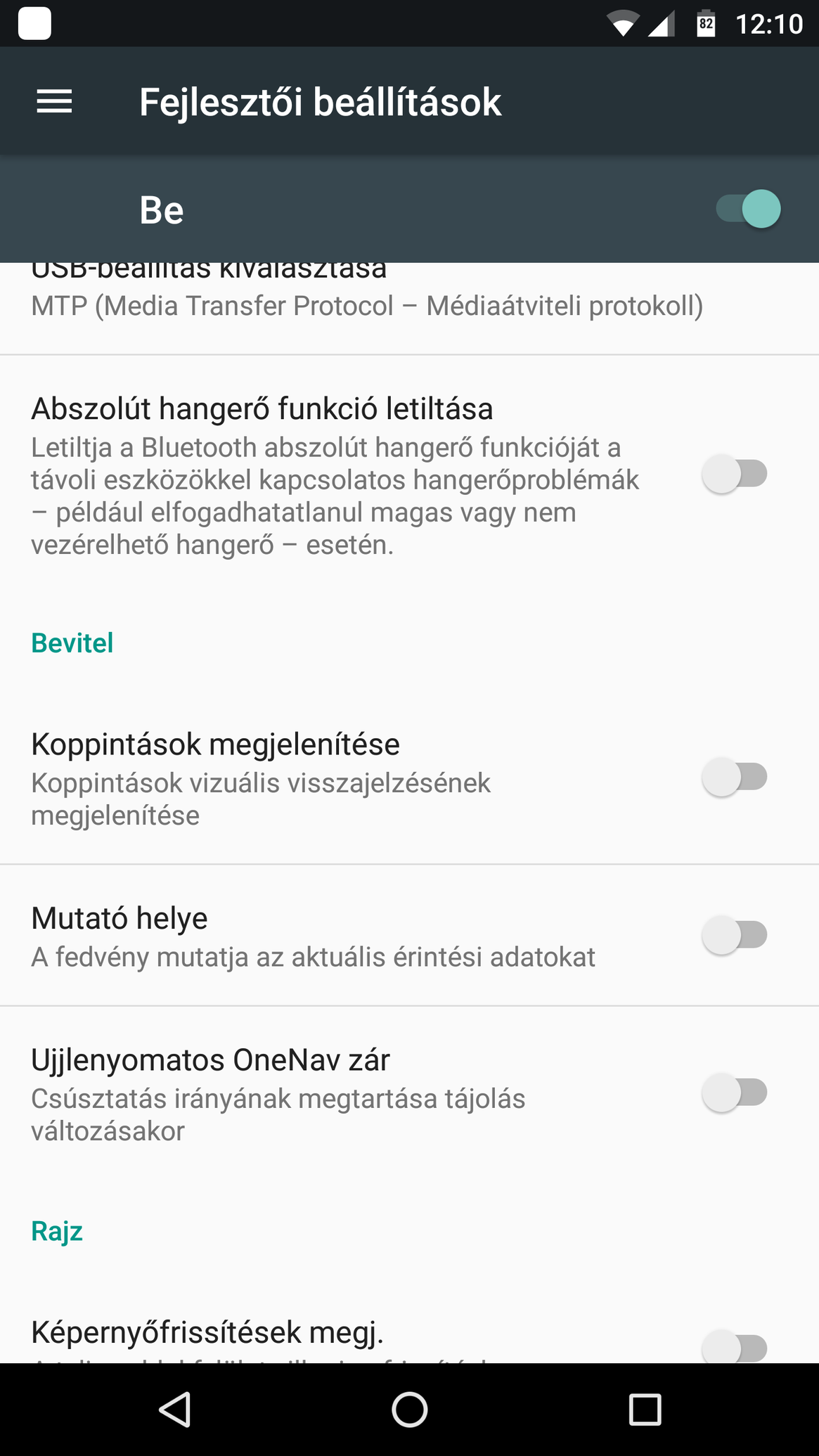Open recent apps from the navigation bar
The height and width of the screenshot is (1456, 819).
pyautogui.click(x=645, y=1410)
